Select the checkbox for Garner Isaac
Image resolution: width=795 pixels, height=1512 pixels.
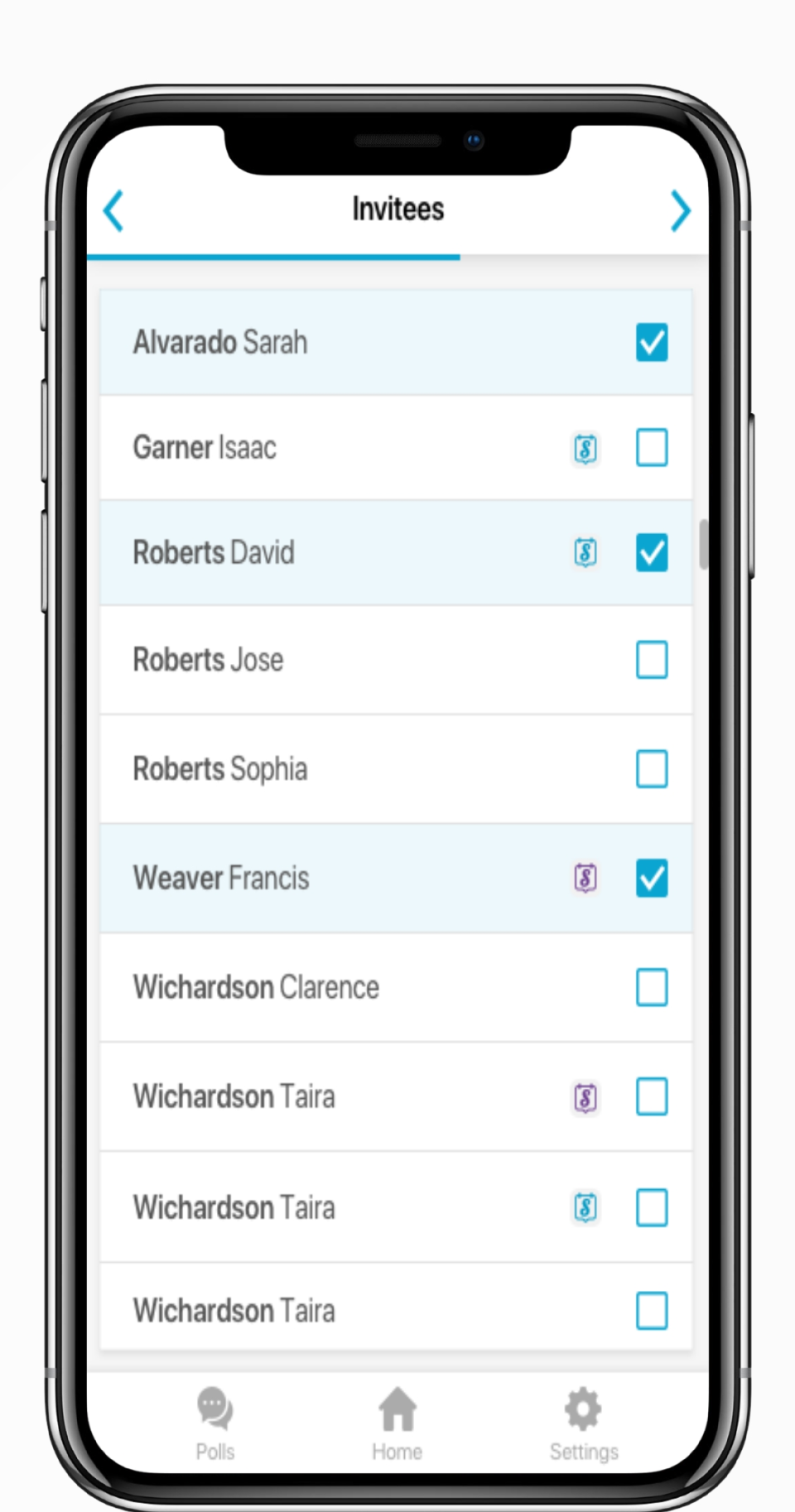tap(652, 448)
